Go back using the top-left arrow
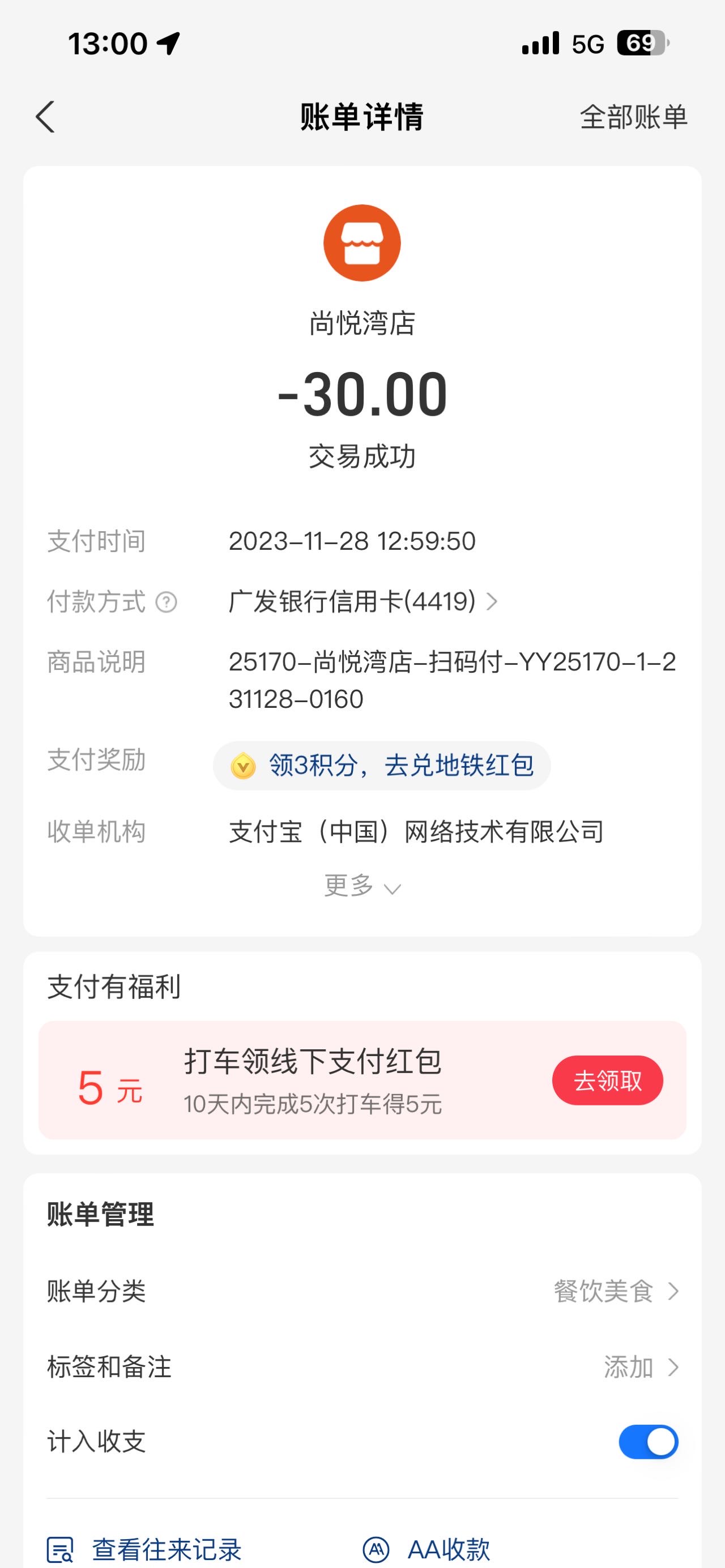Viewport: 725px width, 1568px height. point(46,116)
